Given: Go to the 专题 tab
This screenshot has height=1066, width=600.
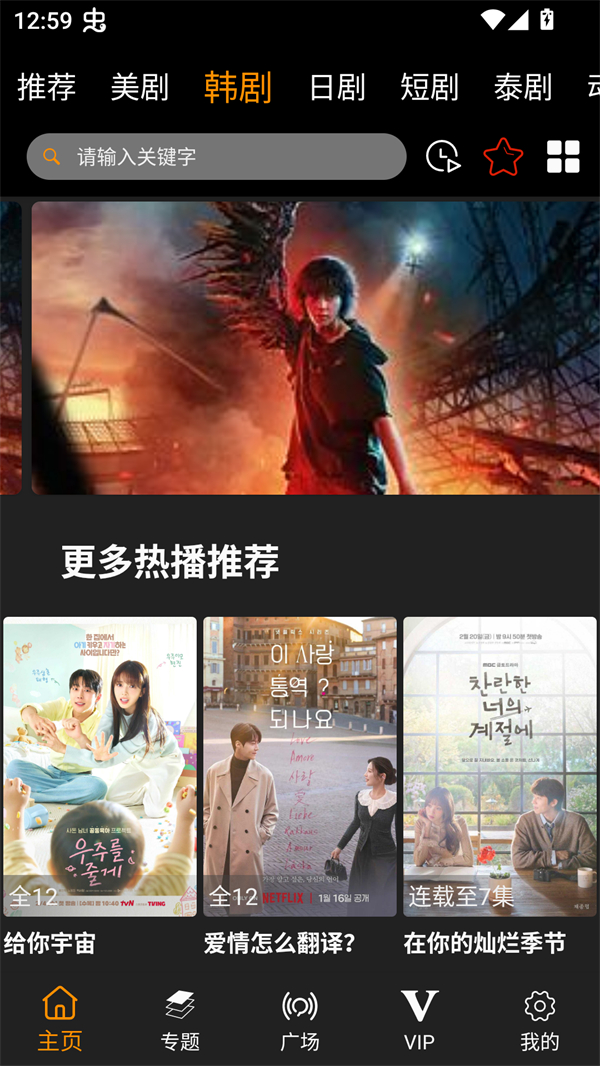Looking at the screenshot, I should click(180, 1020).
